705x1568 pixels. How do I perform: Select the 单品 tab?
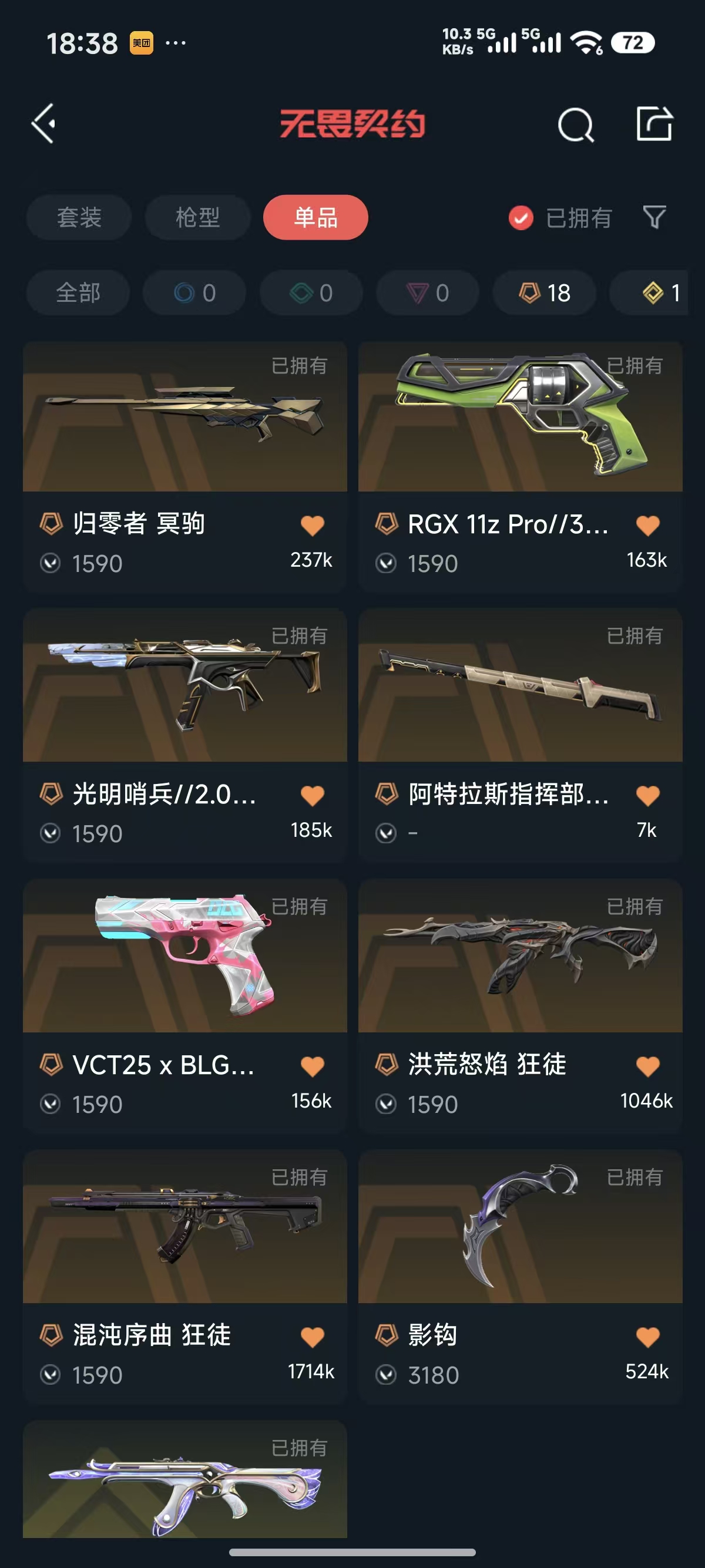(x=315, y=217)
